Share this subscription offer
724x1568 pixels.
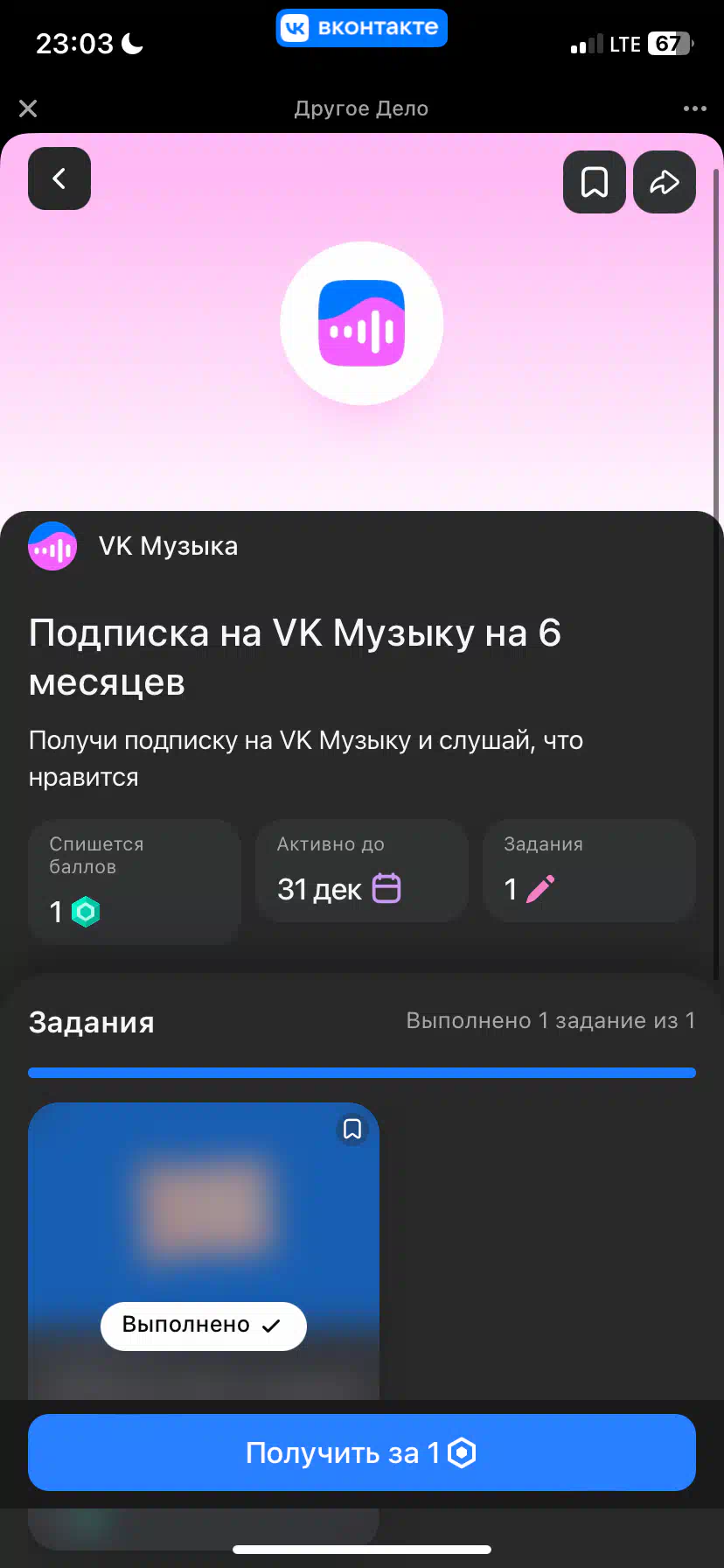pyautogui.click(x=665, y=182)
